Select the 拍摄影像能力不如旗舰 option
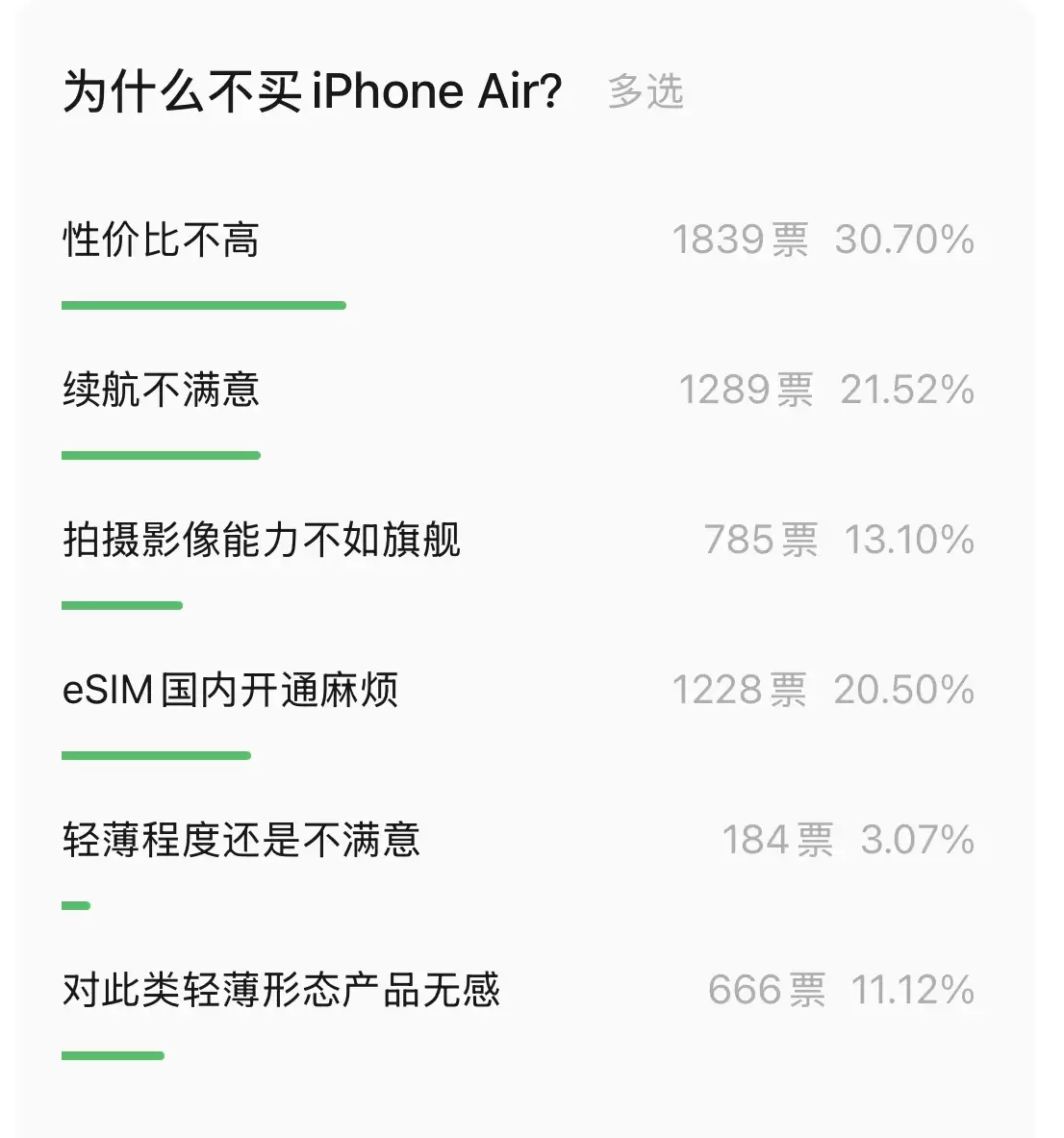1064x1138 pixels. [260, 540]
